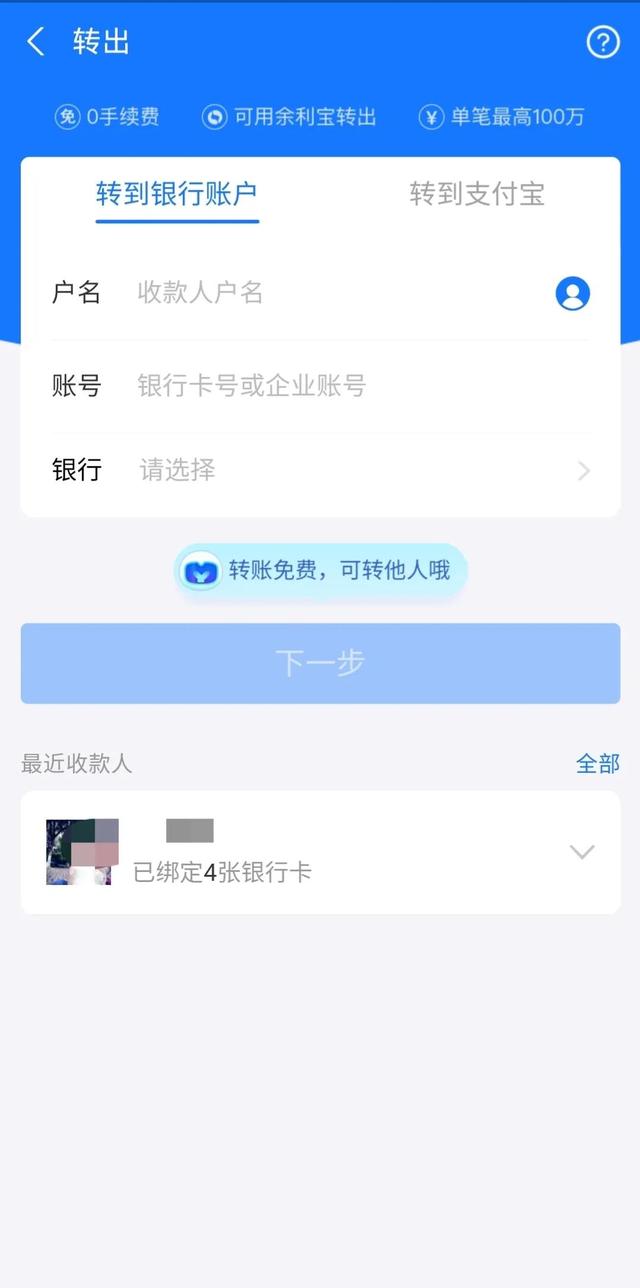The image size is (640, 1288).
Task: Open the help question mark icon
Action: click(602, 42)
